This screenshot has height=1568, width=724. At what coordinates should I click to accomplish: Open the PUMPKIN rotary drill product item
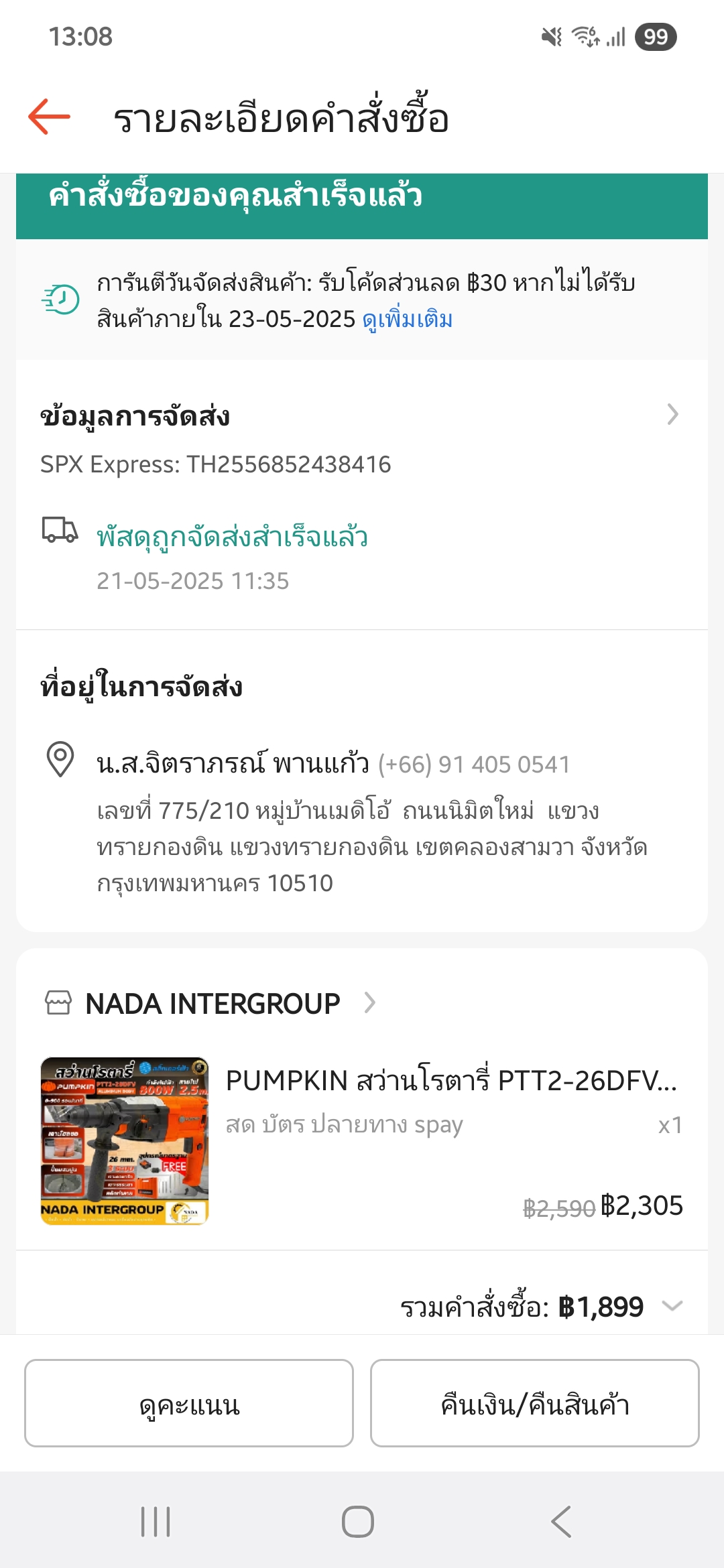click(362, 1140)
